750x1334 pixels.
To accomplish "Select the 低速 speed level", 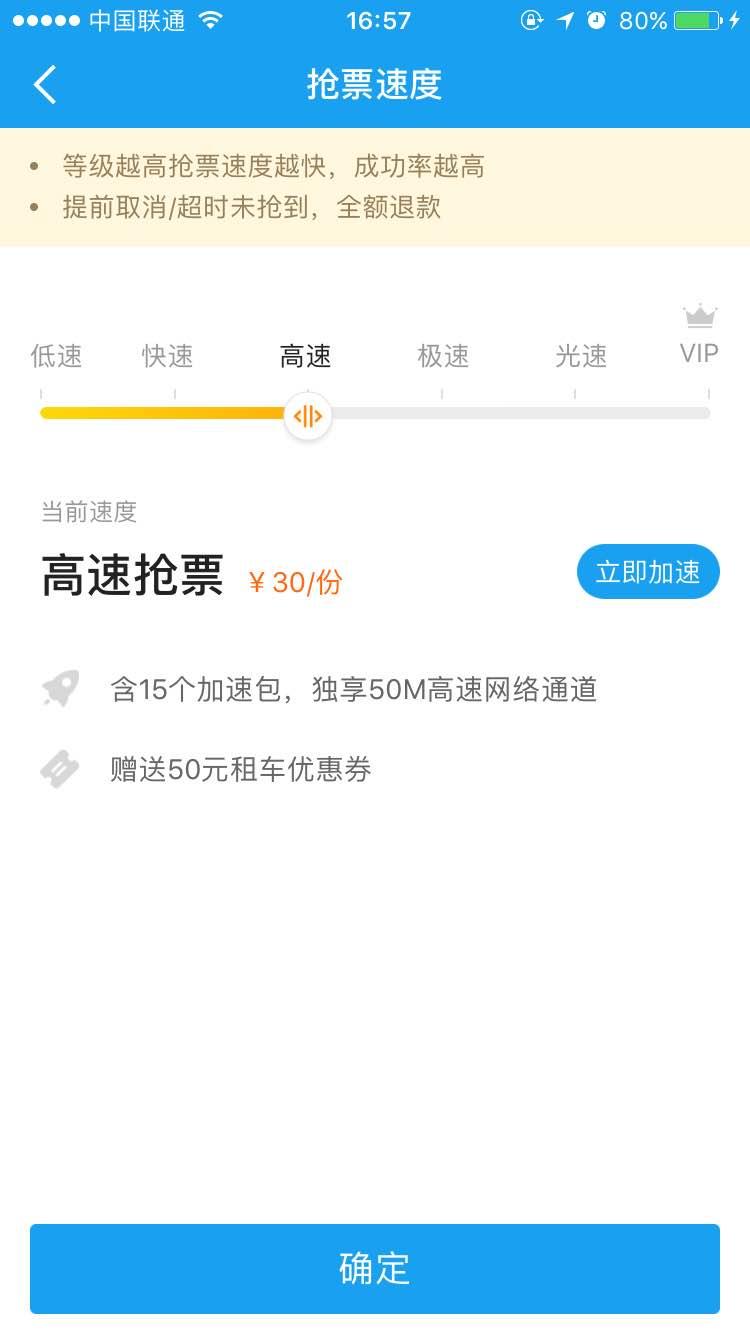I will click(55, 356).
